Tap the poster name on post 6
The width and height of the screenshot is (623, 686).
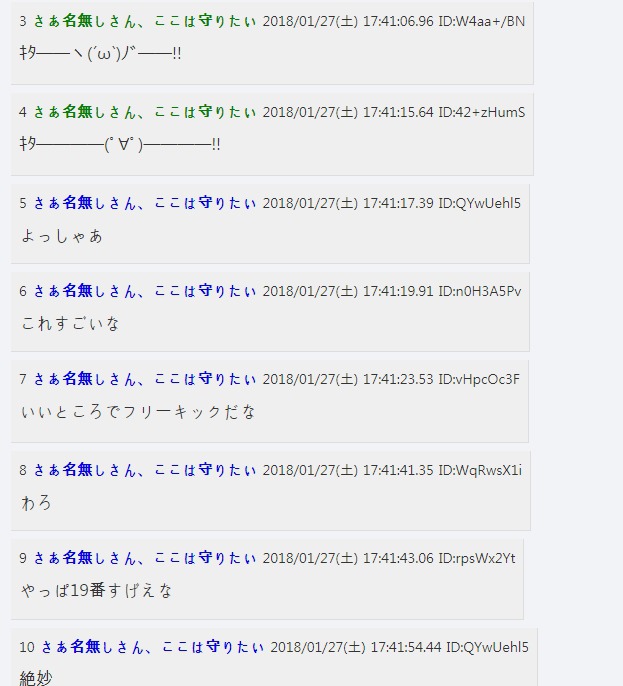pyautogui.click(x=144, y=291)
